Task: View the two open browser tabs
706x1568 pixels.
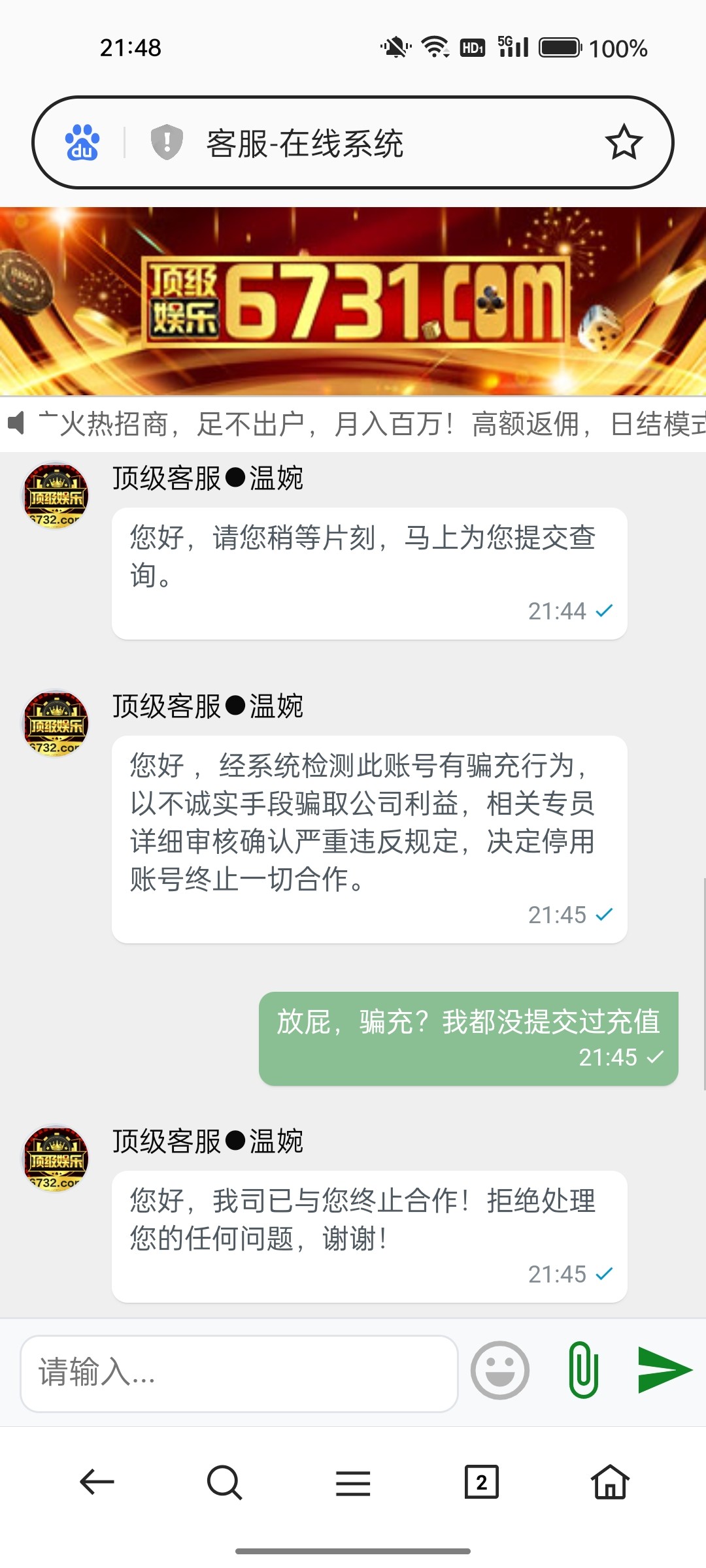Action: [x=481, y=1482]
